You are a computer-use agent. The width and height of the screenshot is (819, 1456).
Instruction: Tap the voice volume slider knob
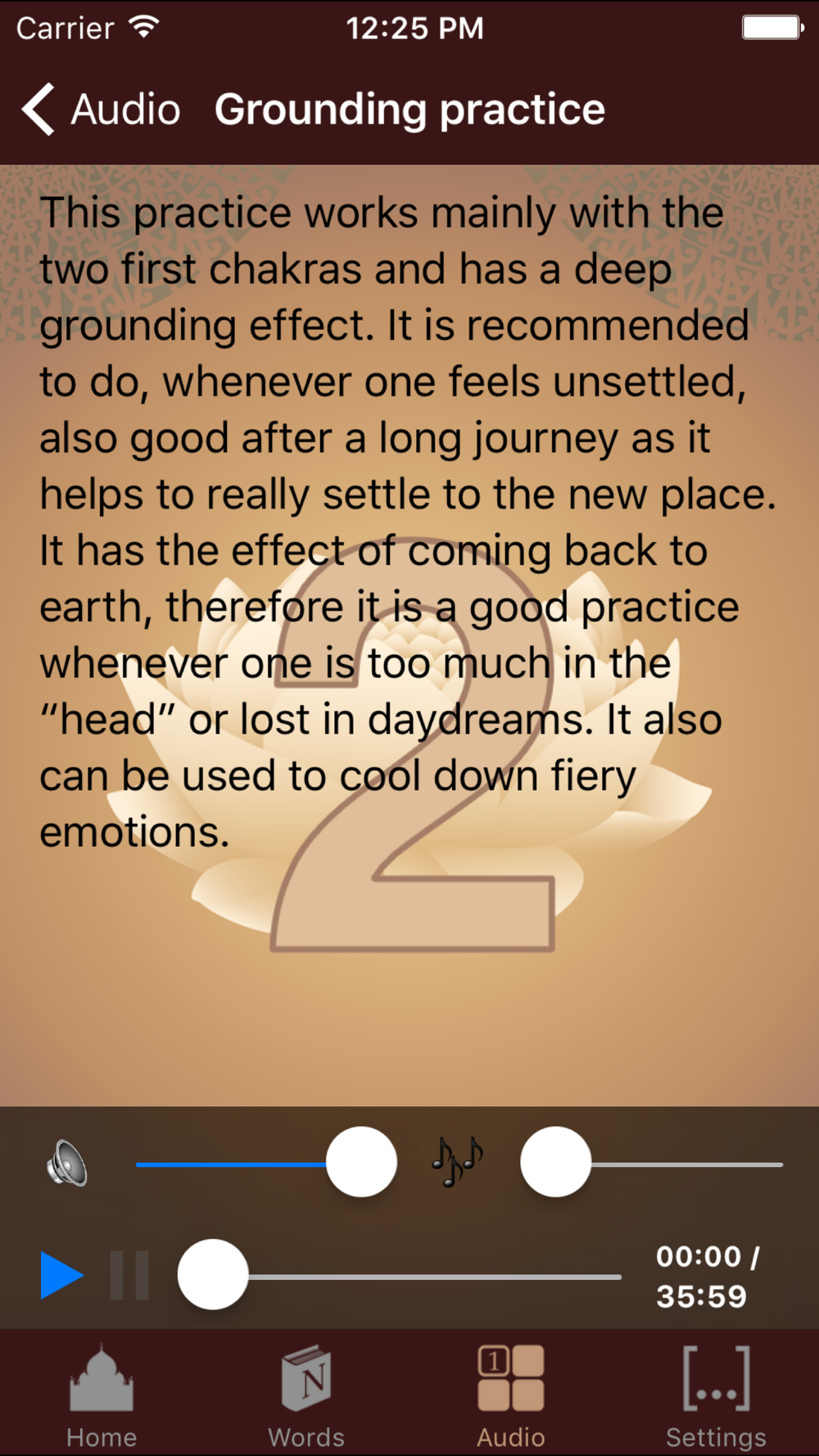(361, 1162)
